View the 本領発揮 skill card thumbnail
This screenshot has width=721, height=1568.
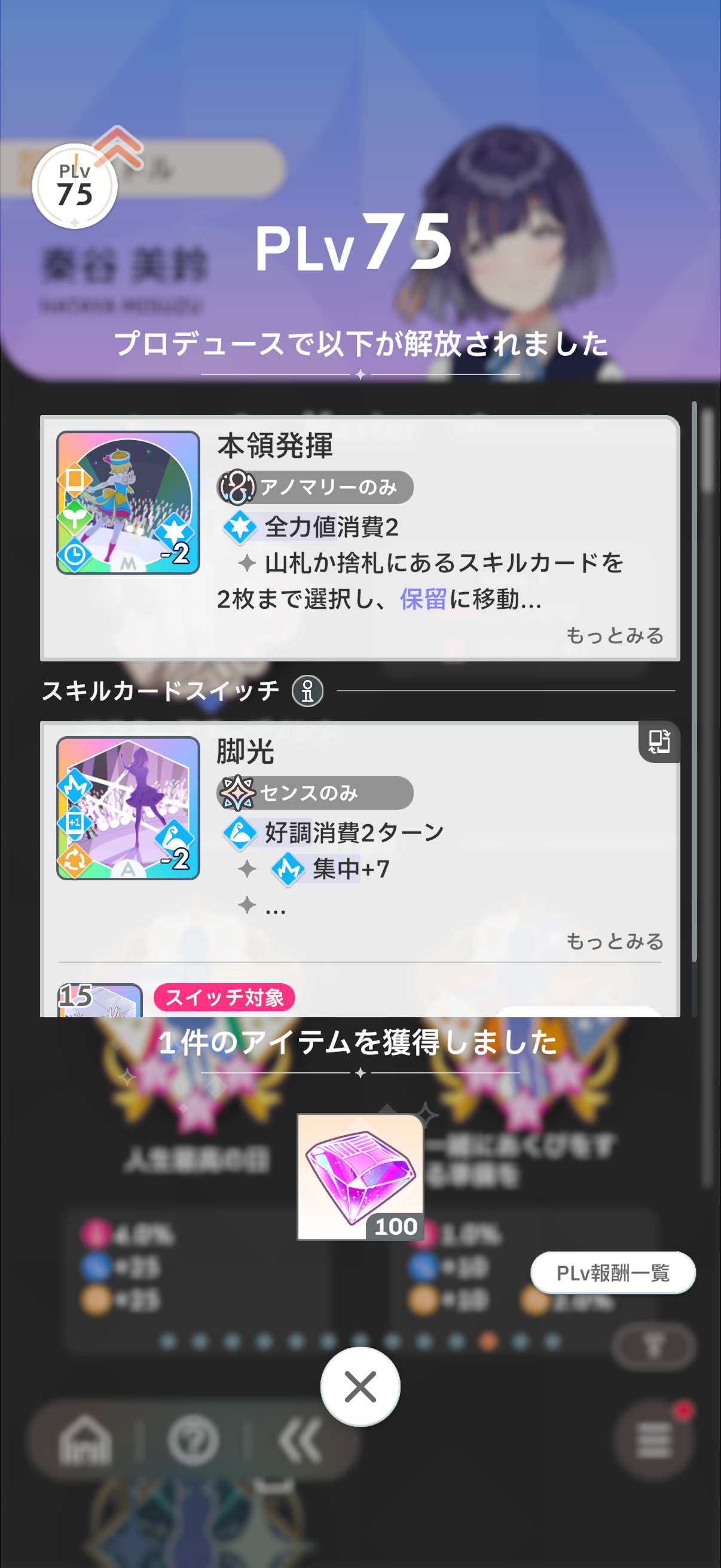point(129,503)
